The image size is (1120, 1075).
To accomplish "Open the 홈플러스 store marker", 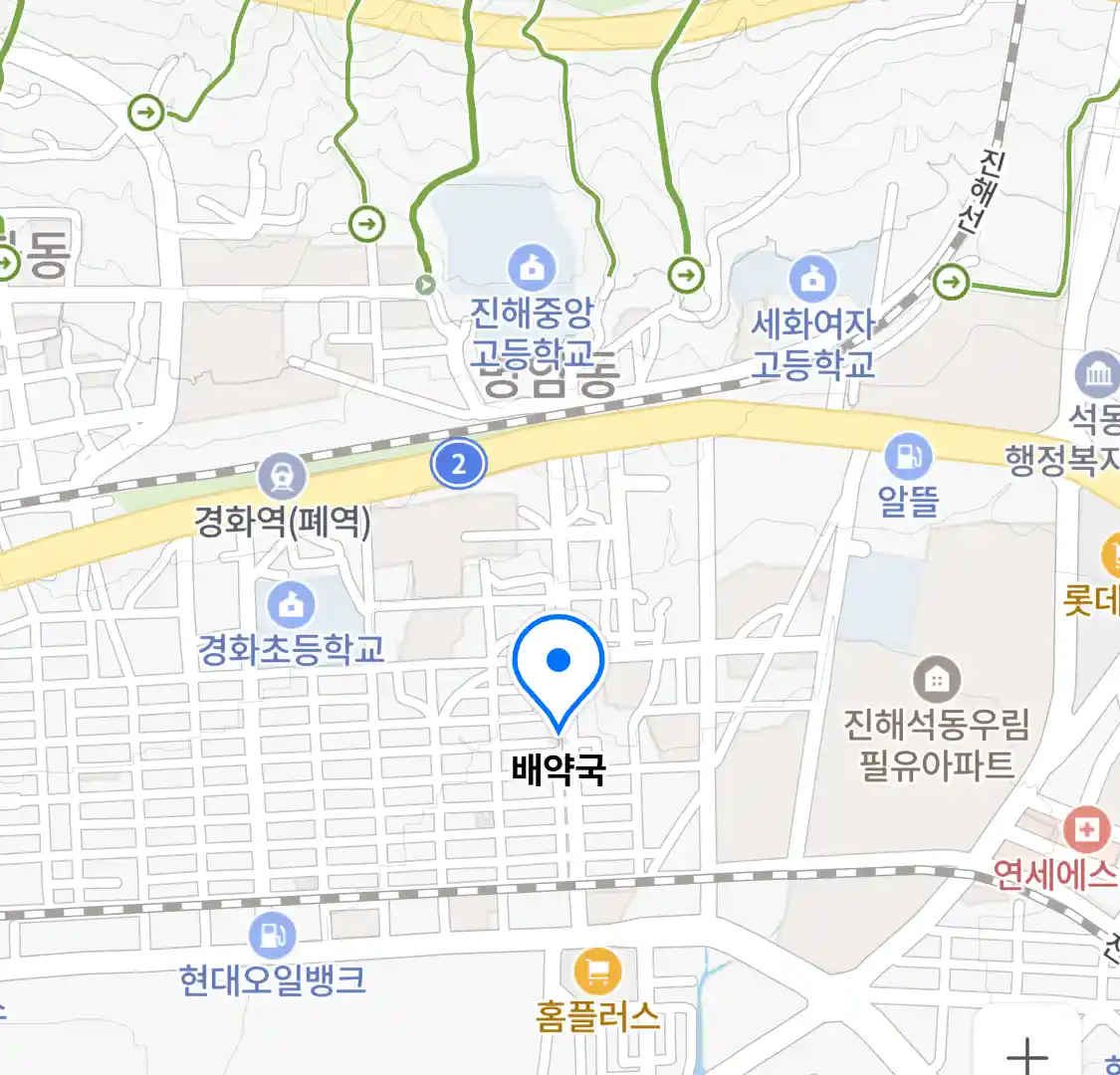I will (x=597, y=971).
